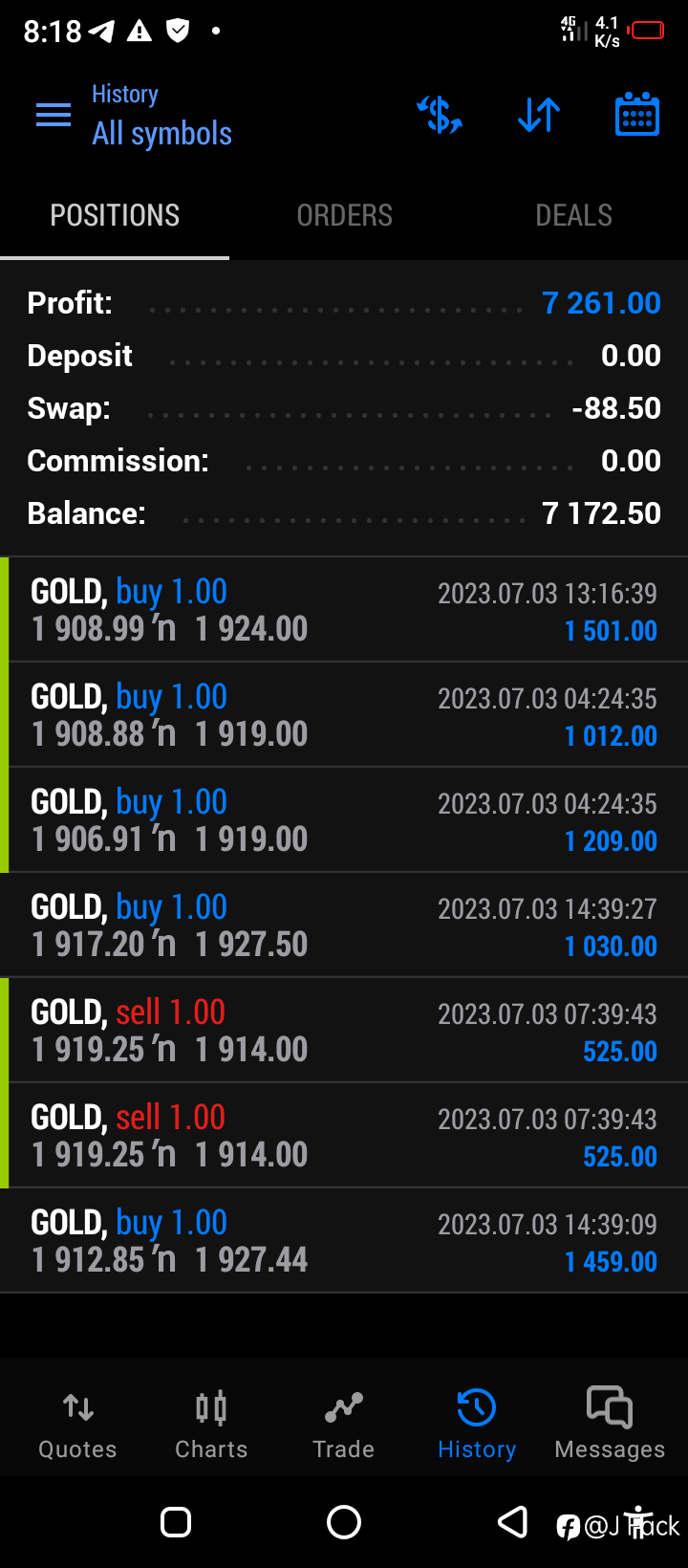Expand the GOLD buy with profit 1 501.00

click(344, 610)
